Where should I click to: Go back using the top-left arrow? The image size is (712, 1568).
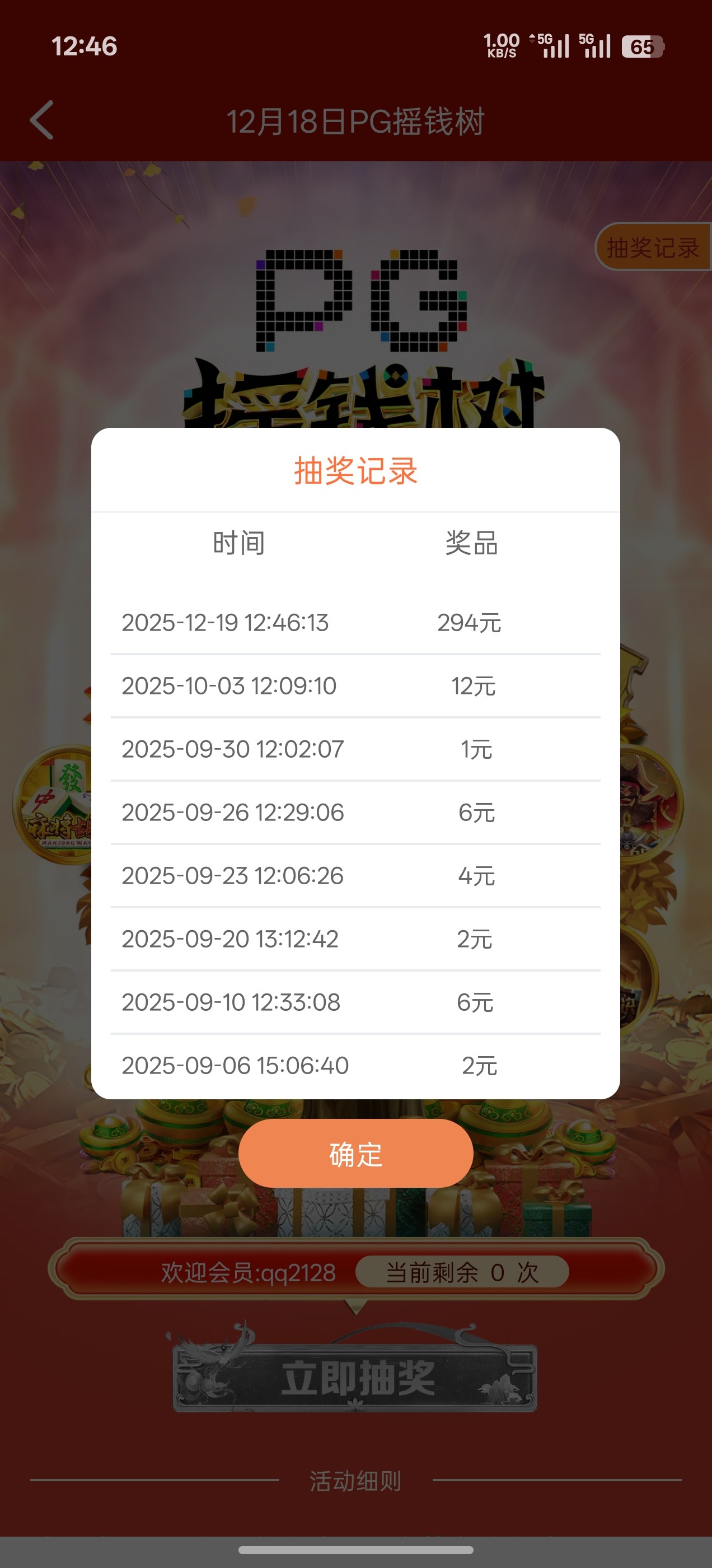pos(41,120)
